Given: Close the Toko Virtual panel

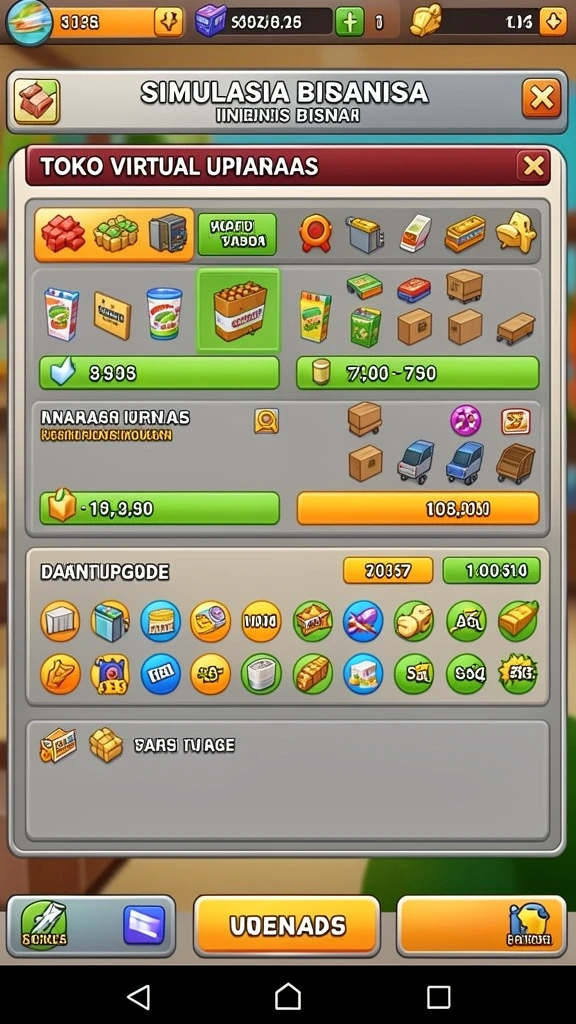Looking at the screenshot, I should tap(533, 167).
